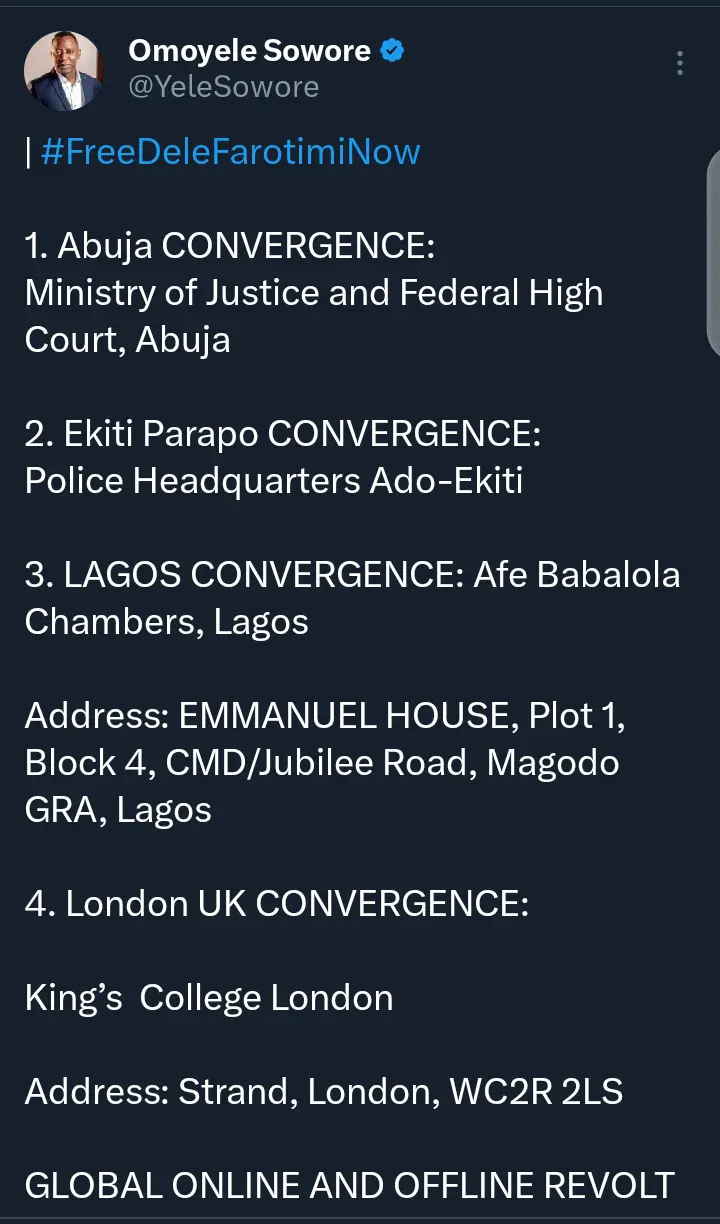Viewport: 720px width, 1224px height.
Task: Open the #FreeDeleFarotimiNow hashtag
Action: [230, 152]
